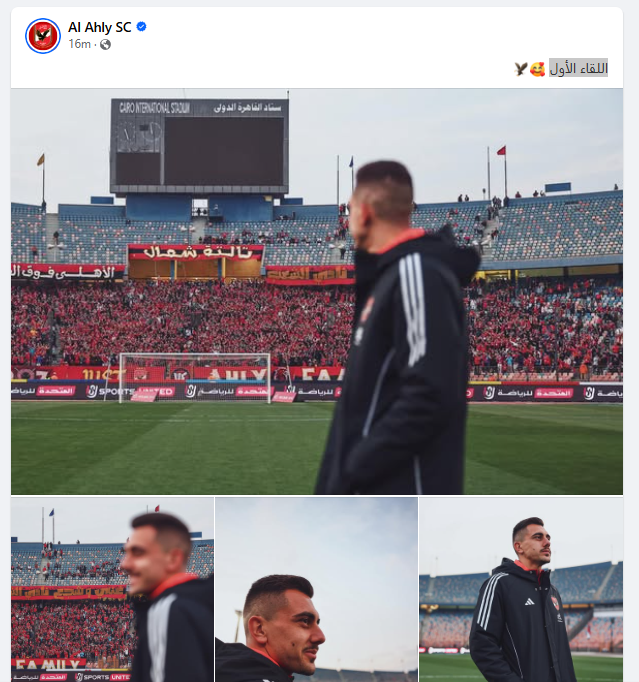The width and height of the screenshot is (639, 682).
Task: Open Al Ahly SC profile picture
Action: click(43, 35)
